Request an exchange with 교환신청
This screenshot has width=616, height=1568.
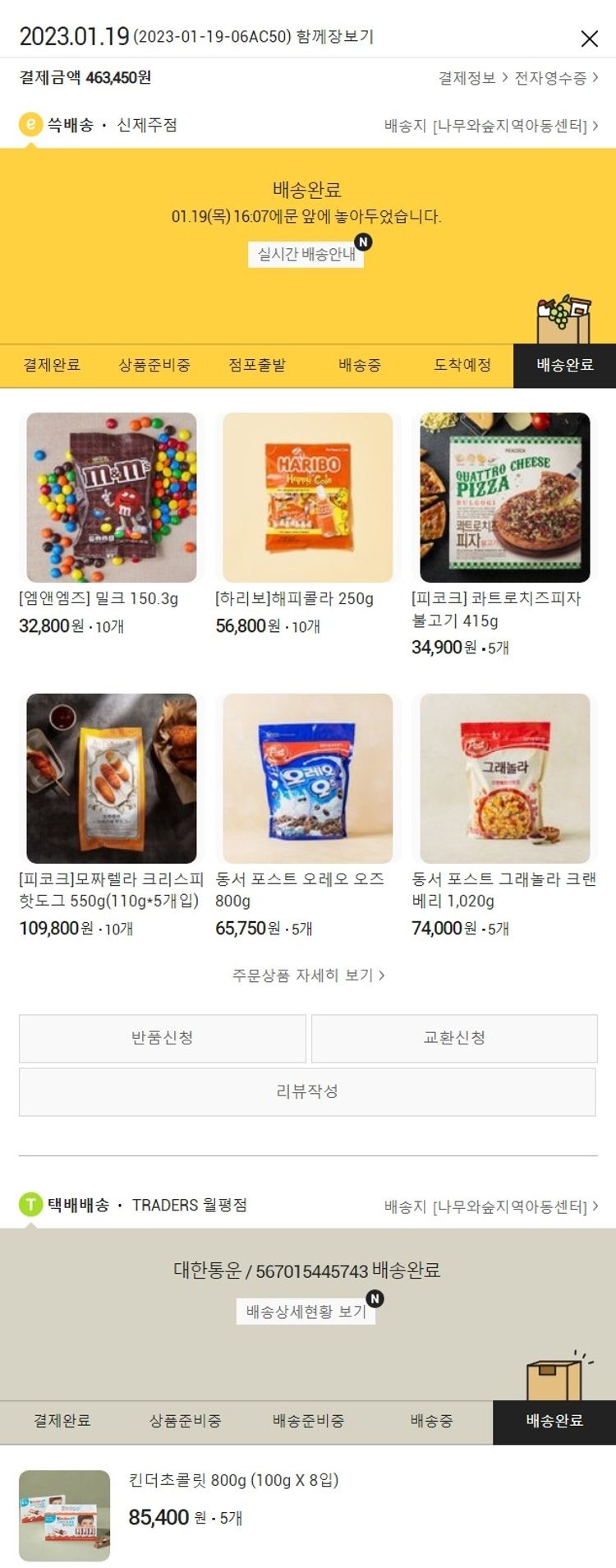pyautogui.click(x=454, y=1038)
